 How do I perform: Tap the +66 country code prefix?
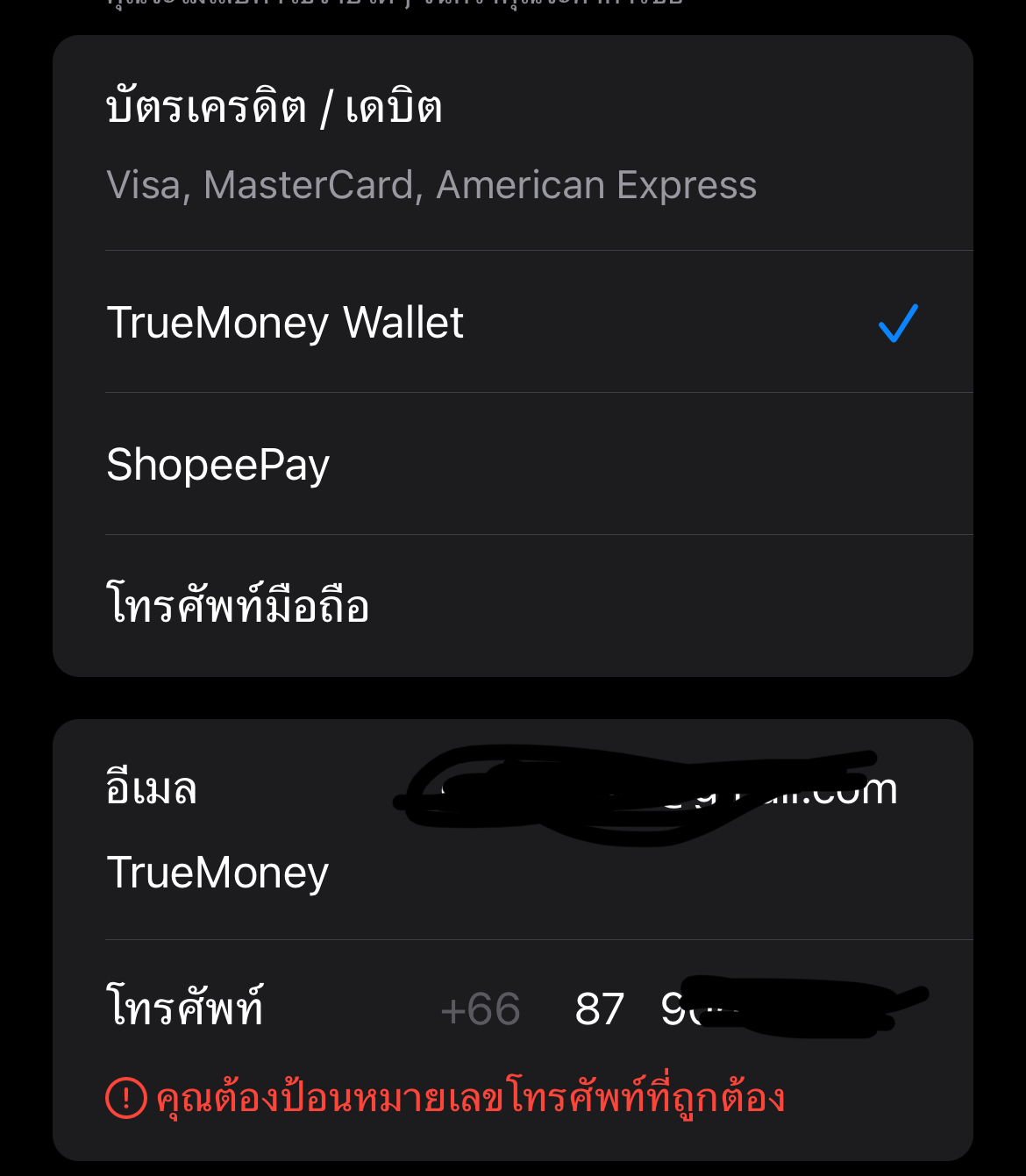481,1009
